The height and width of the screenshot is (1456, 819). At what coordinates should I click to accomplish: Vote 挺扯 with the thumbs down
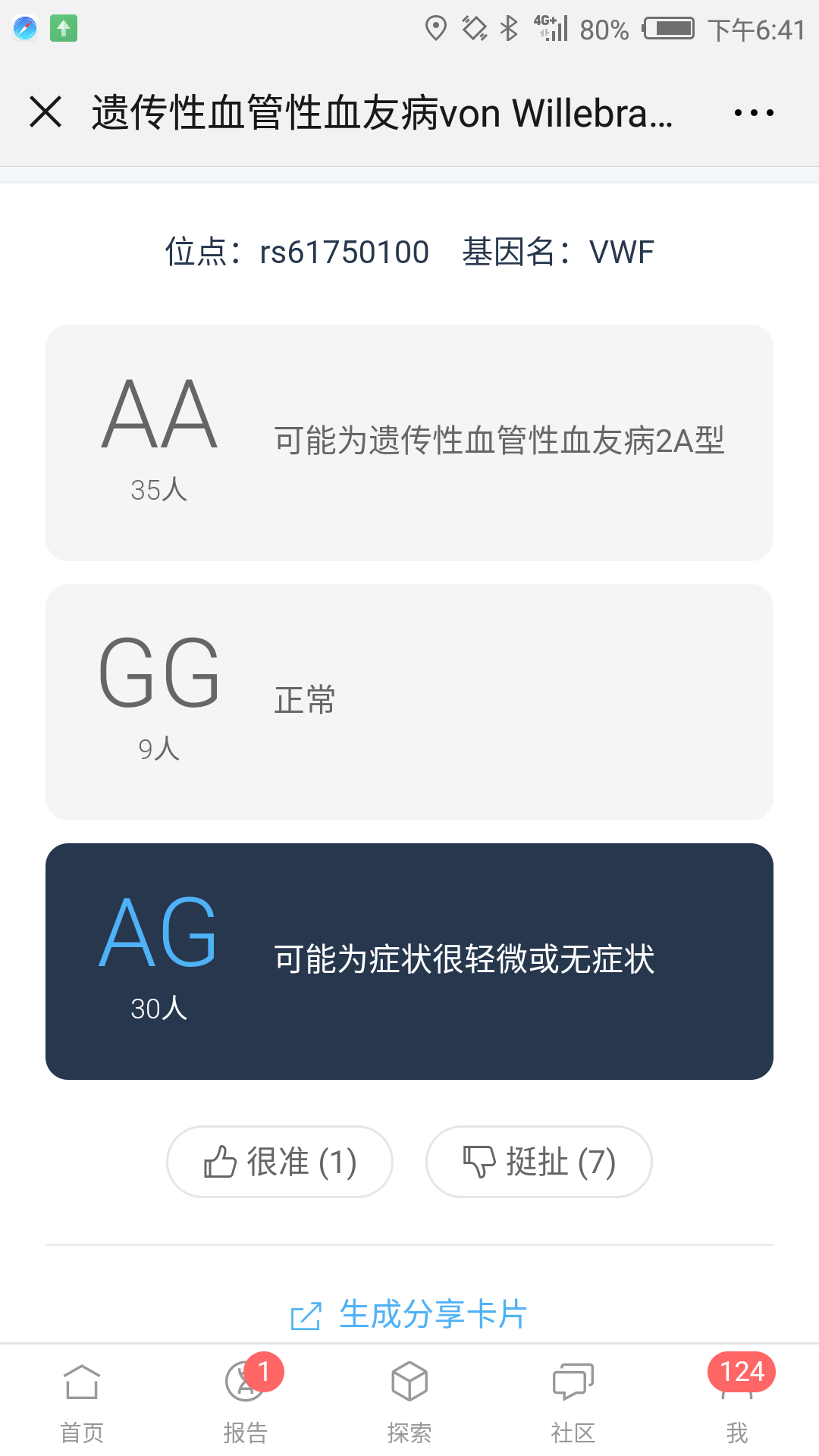pyautogui.click(x=539, y=1162)
